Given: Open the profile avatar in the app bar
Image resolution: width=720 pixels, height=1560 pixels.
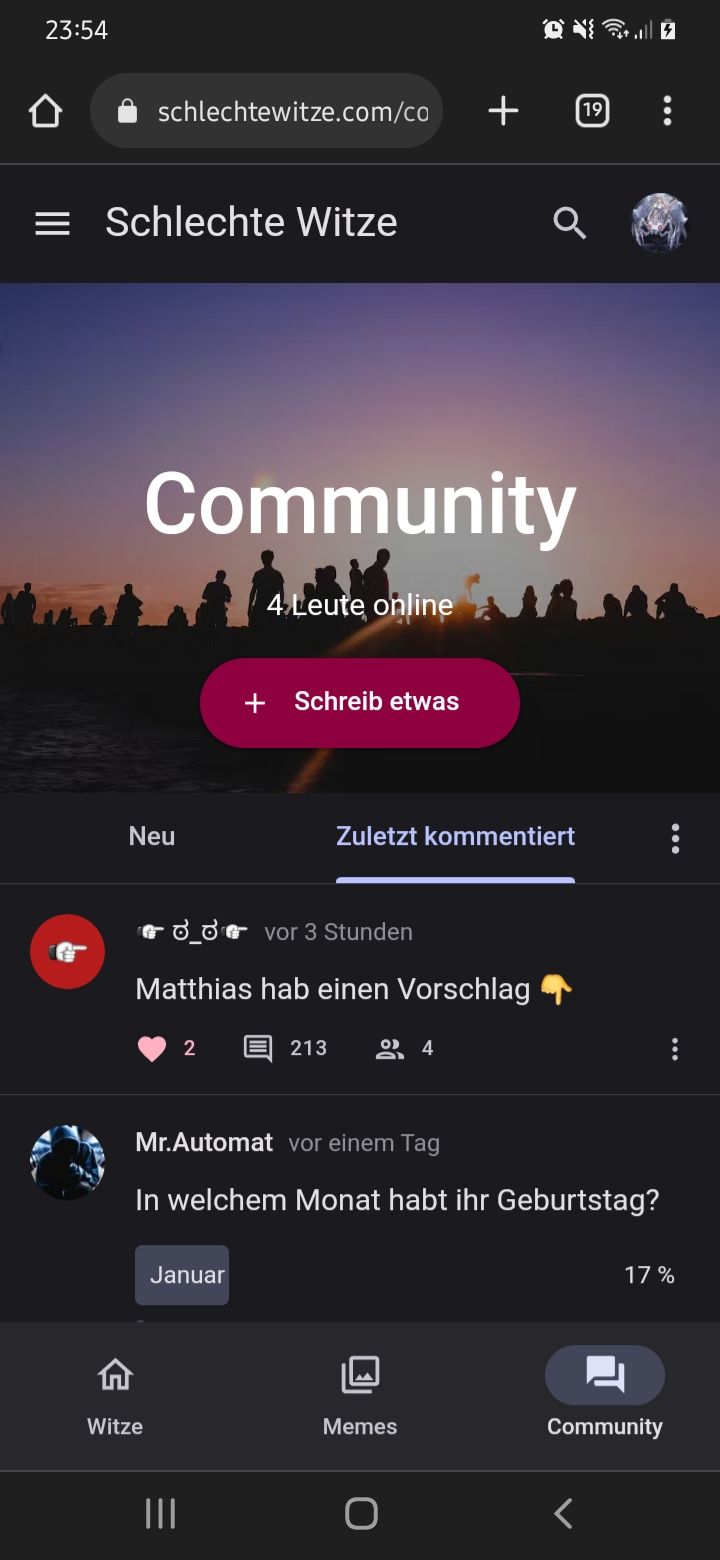Looking at the screenshot, I should pos(660,223).
